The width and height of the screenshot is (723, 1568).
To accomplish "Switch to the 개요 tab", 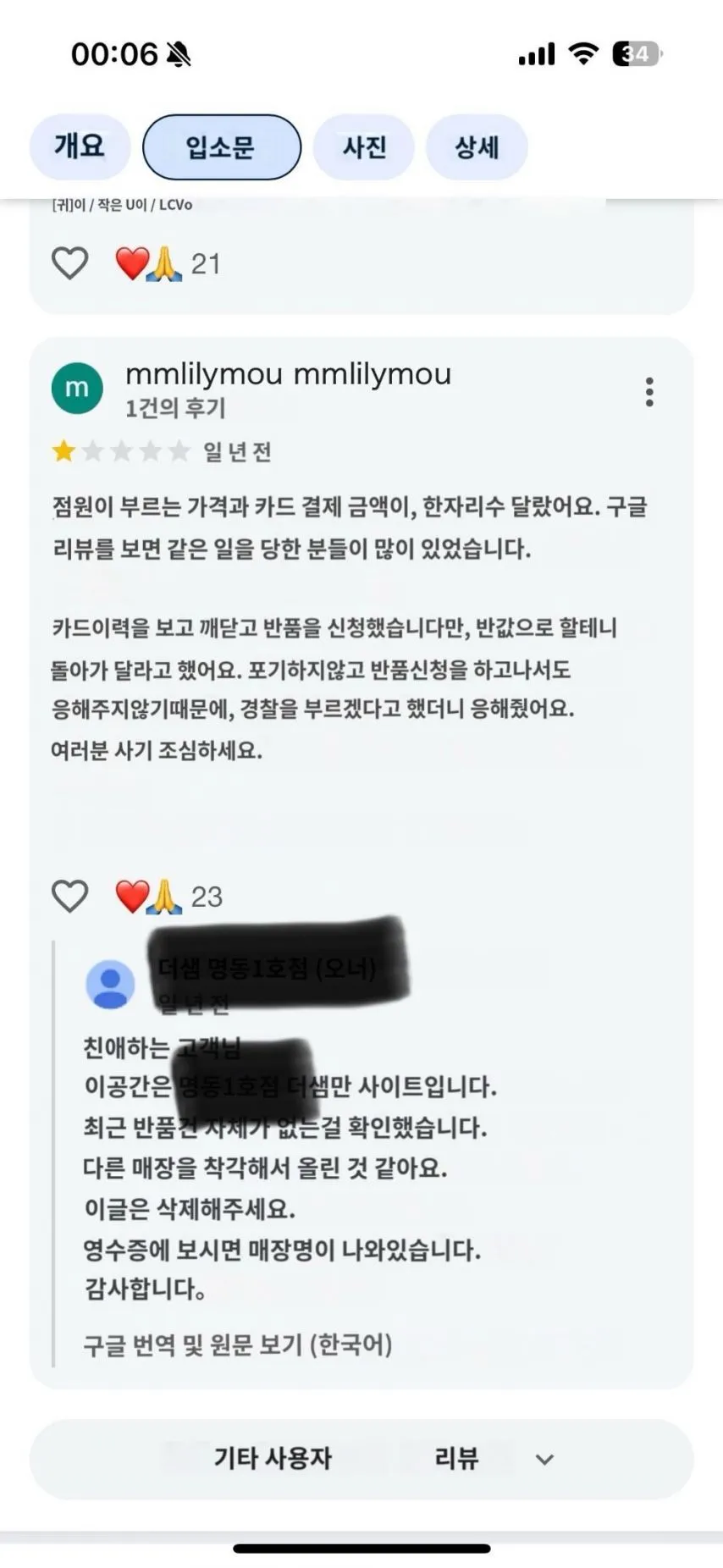I will coord(80,146).
